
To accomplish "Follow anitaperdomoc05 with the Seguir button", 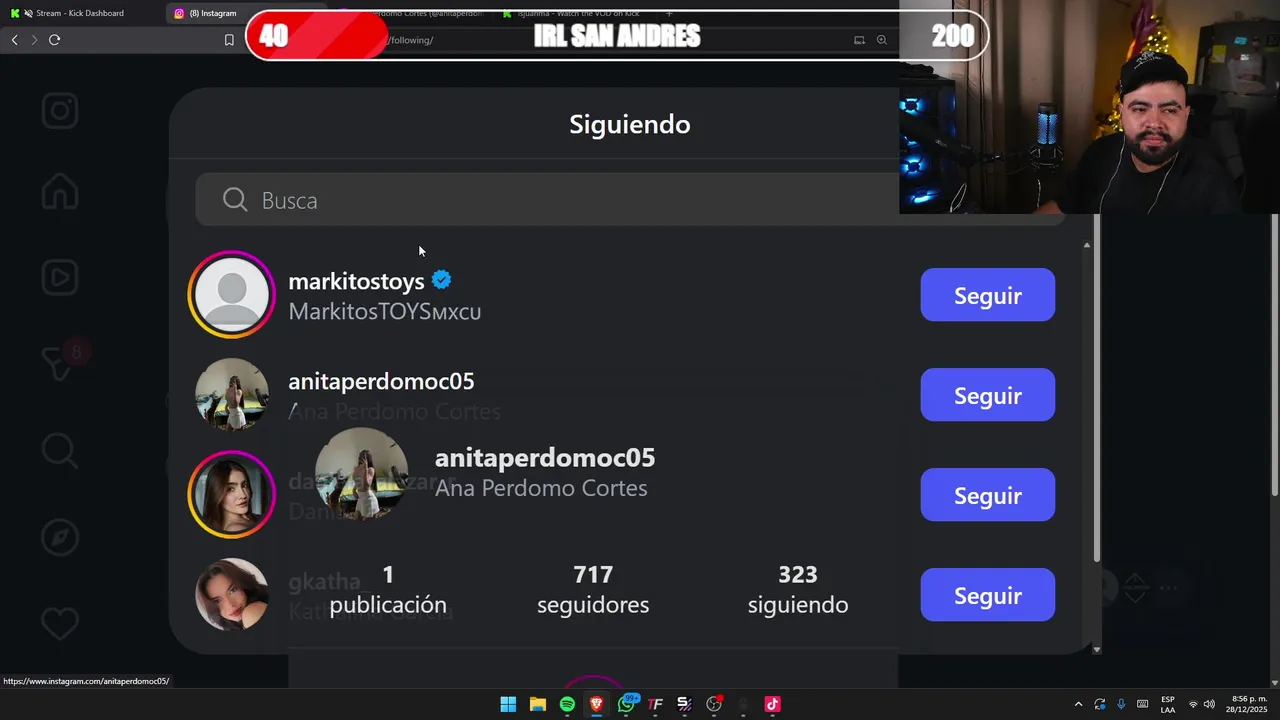I will click(987, 395).
